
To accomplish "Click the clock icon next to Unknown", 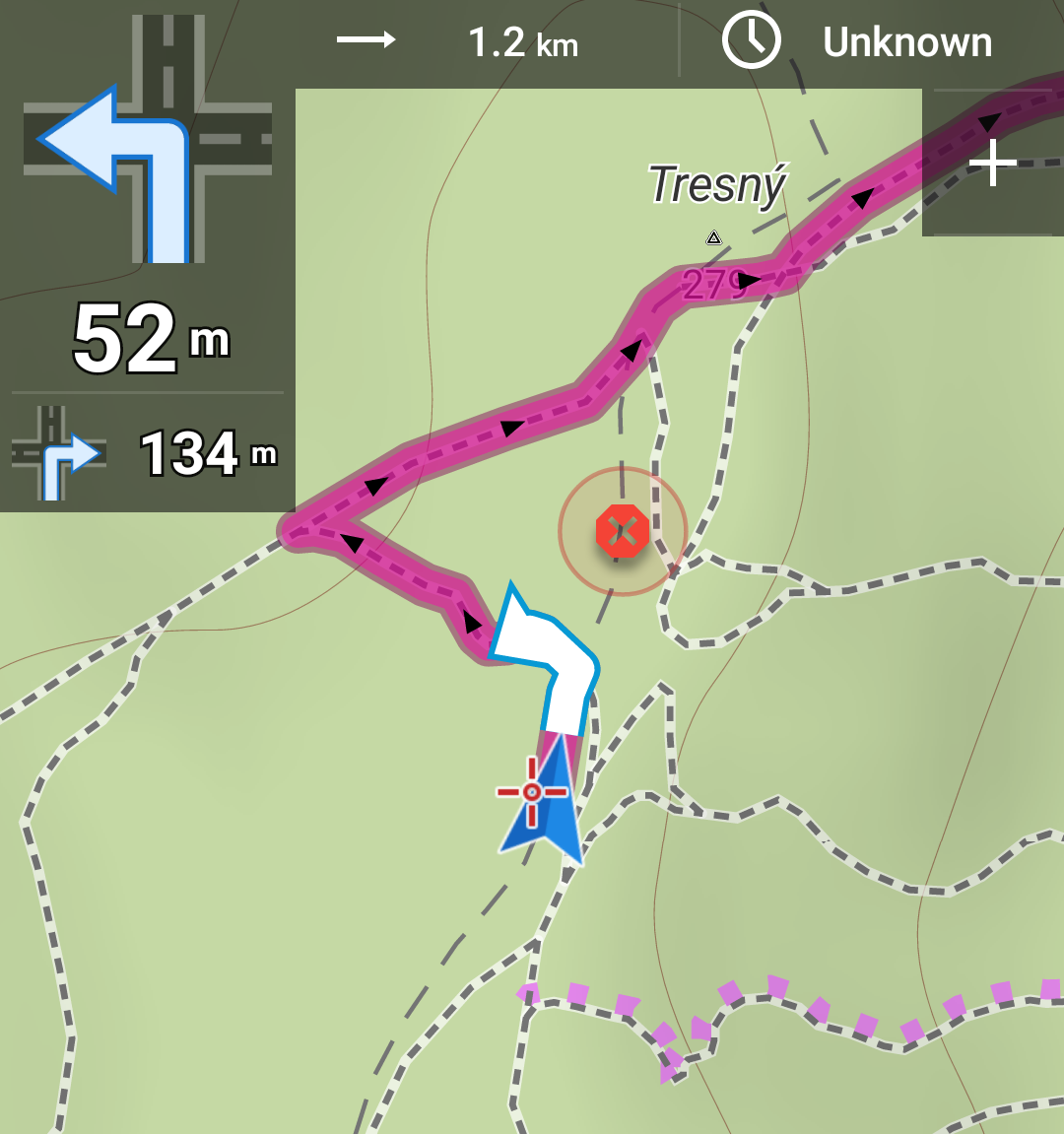I will point(751,41).
